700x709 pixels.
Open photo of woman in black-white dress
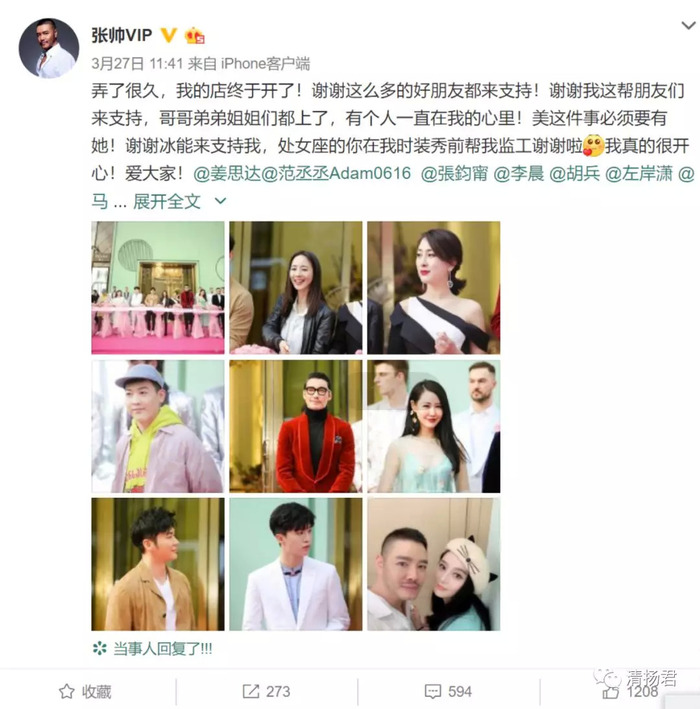click(x=434, y=287)
